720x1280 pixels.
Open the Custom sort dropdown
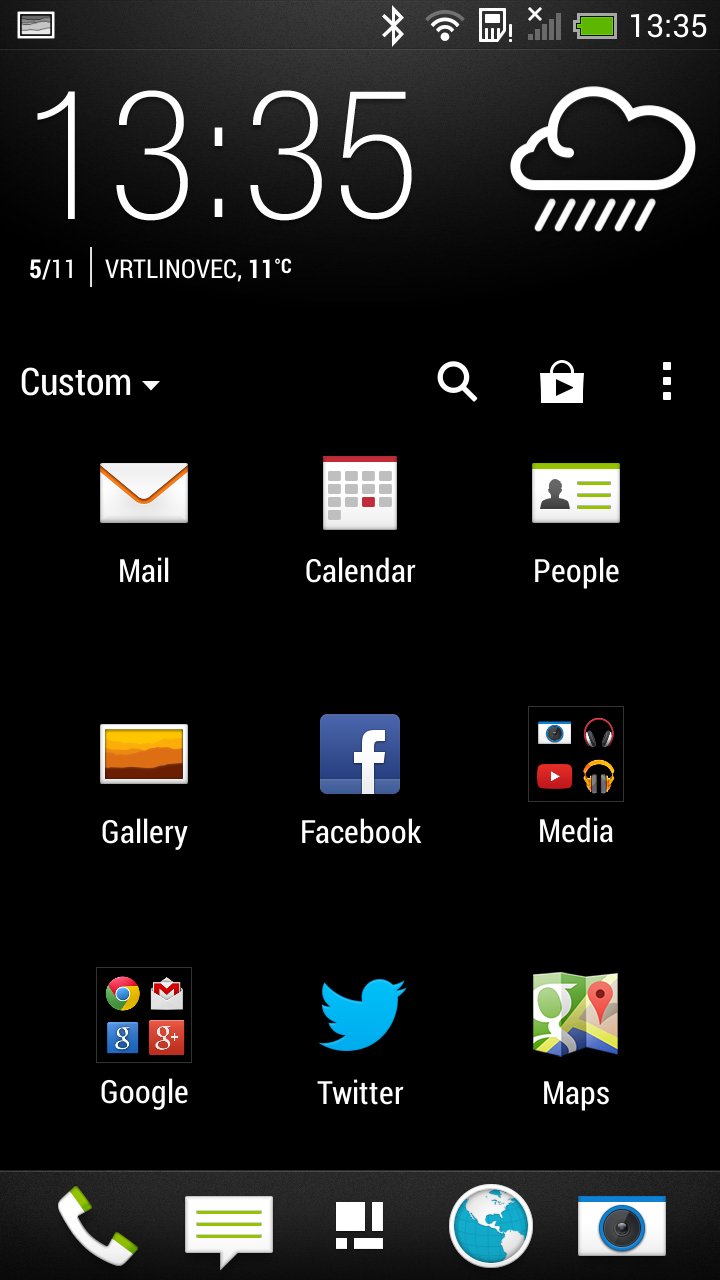[90, 383]
